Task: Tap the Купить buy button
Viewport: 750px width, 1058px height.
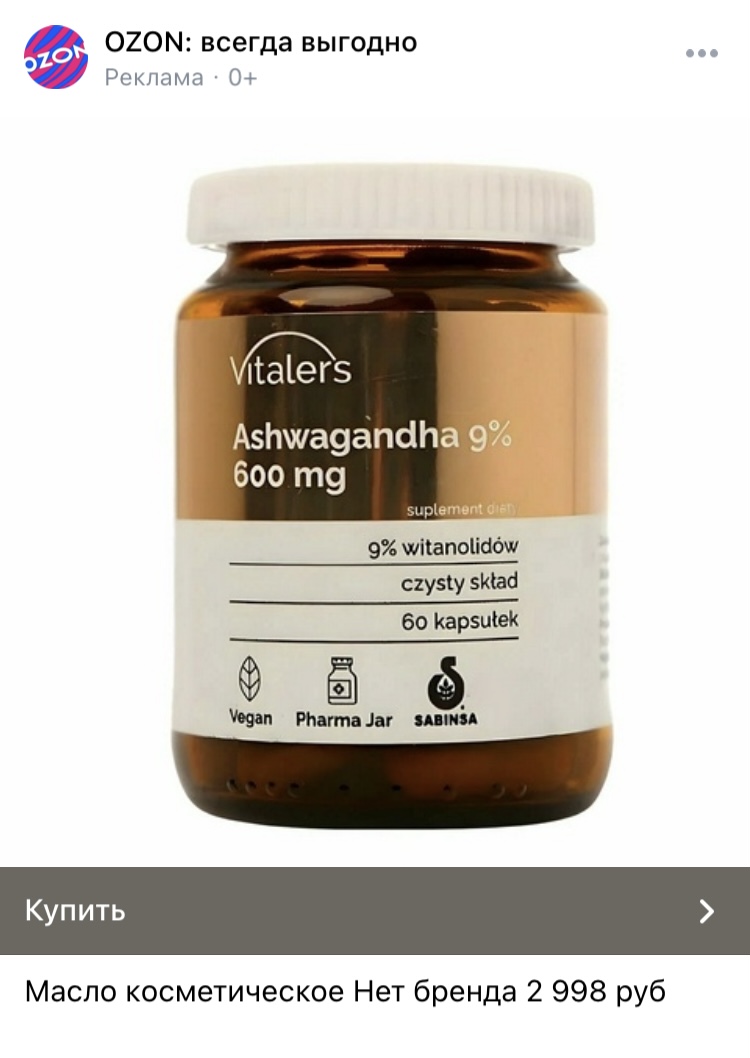Action: point(375,910)
